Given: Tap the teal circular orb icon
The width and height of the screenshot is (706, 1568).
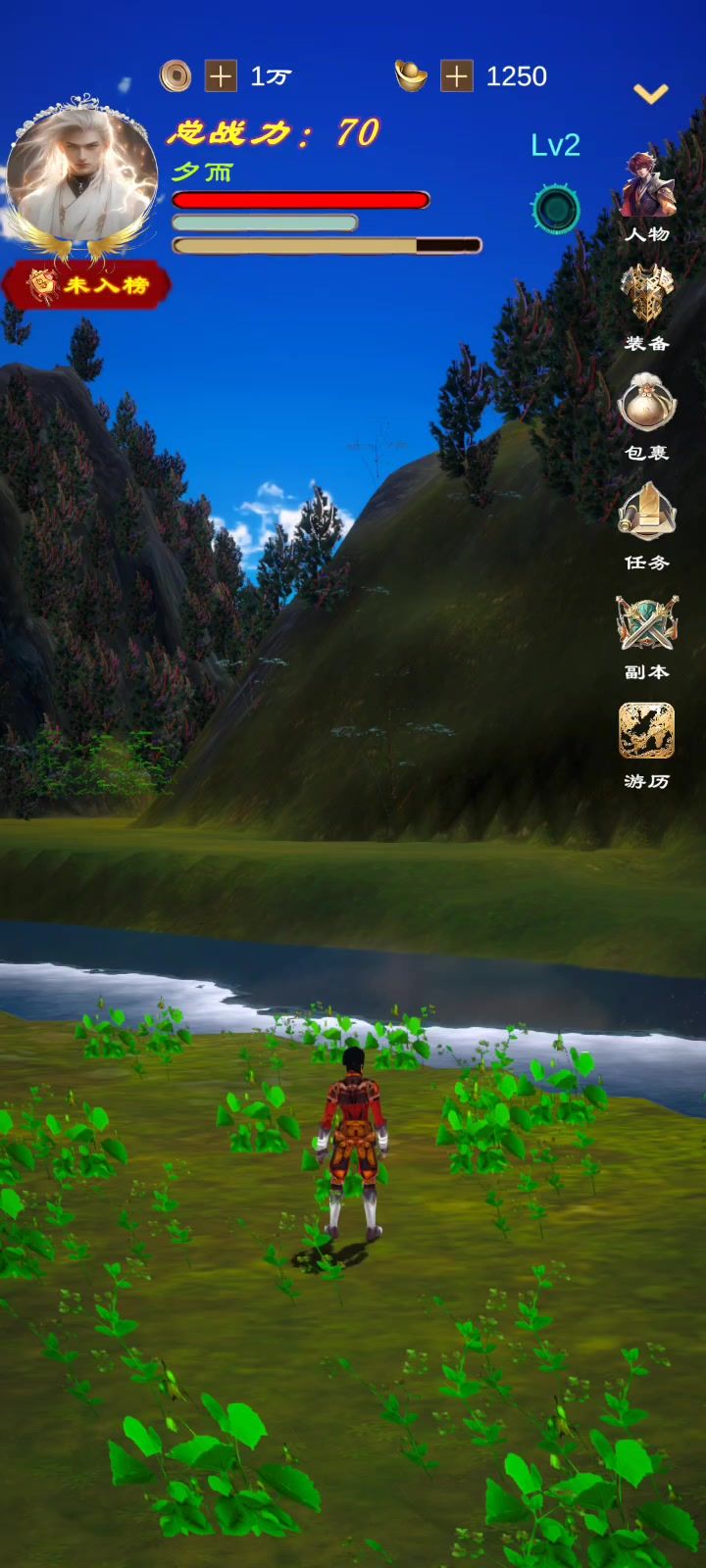Looking at the screenshot, I should tap(556, 209).
